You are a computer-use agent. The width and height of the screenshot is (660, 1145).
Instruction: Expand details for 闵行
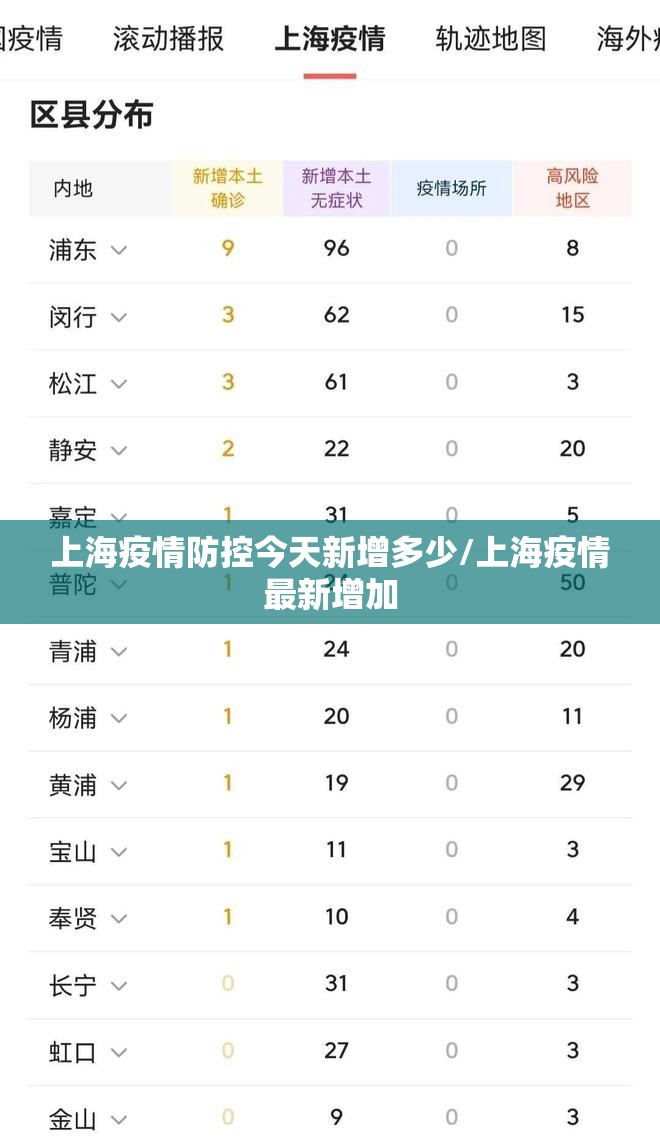click(119, 317)
